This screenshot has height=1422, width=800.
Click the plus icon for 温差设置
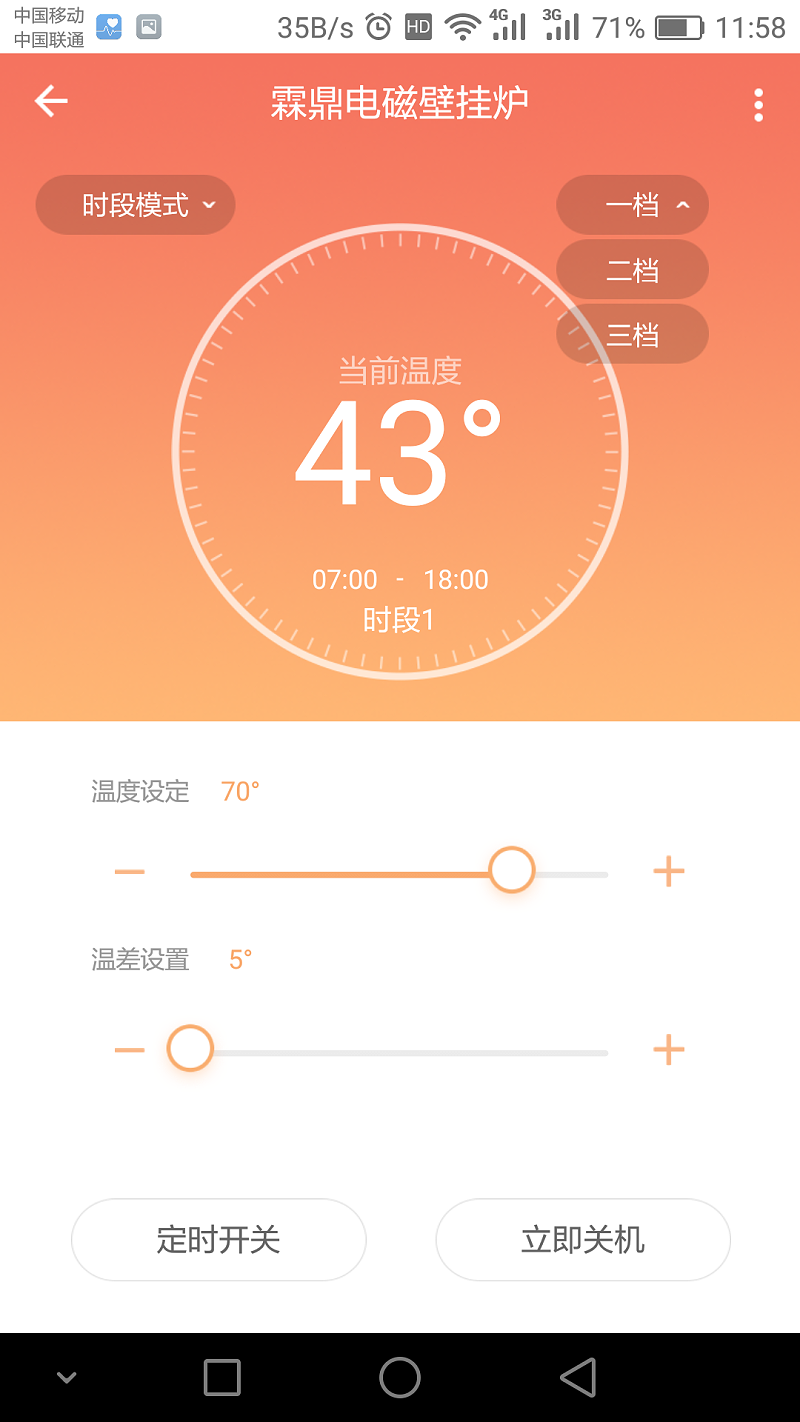point(668,1048)
